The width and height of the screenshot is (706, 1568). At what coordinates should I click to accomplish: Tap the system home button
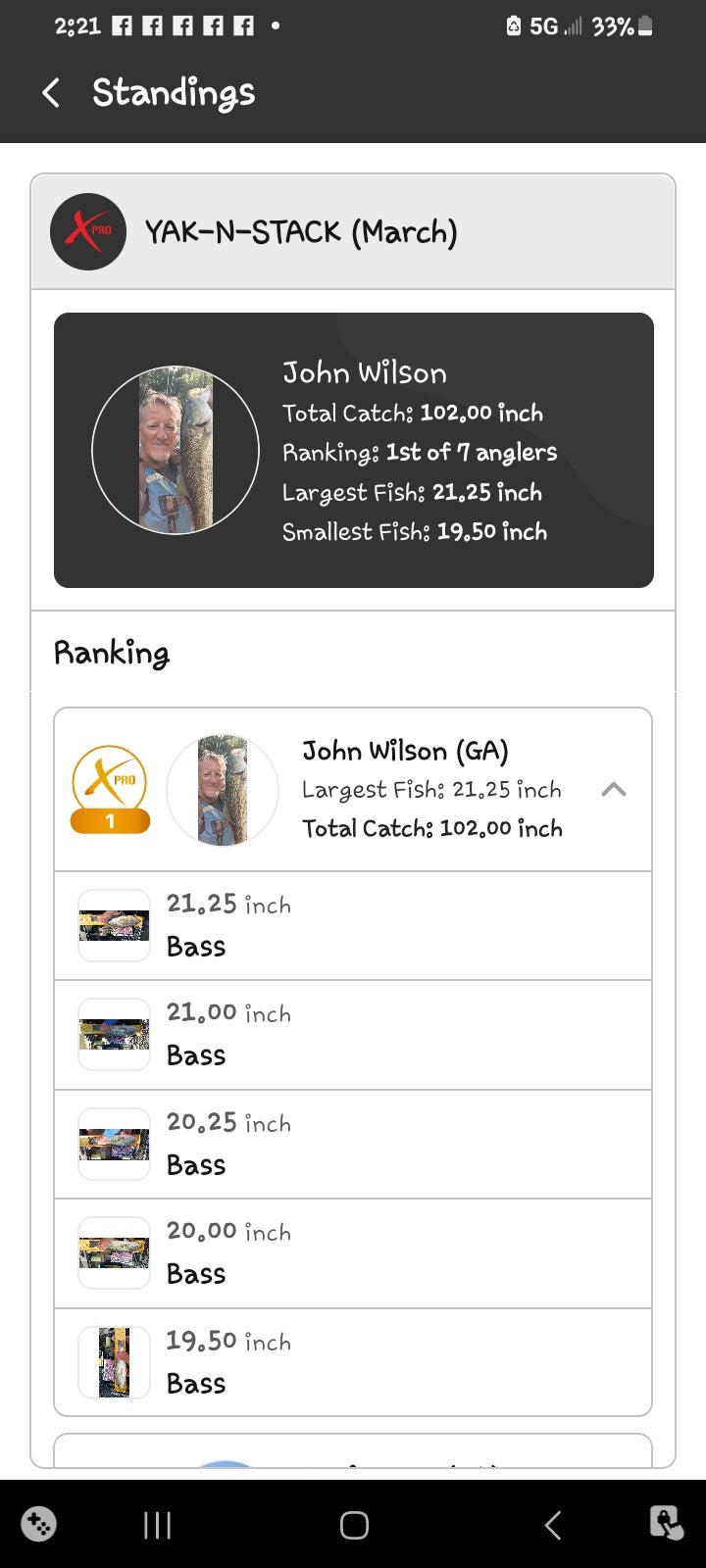pyautogui.click(x=354, y=1525)
